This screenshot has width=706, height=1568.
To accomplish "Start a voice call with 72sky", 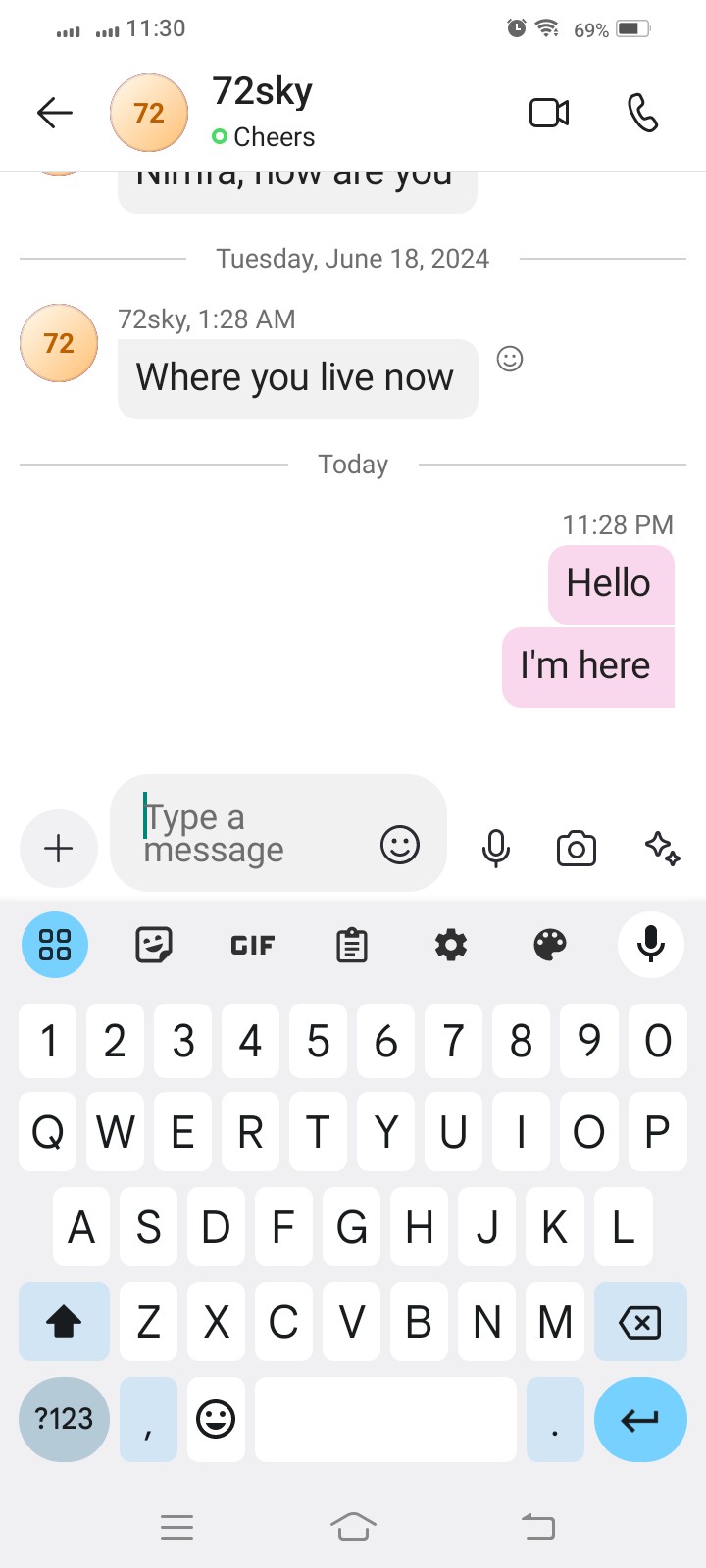I will pos(642,113).
